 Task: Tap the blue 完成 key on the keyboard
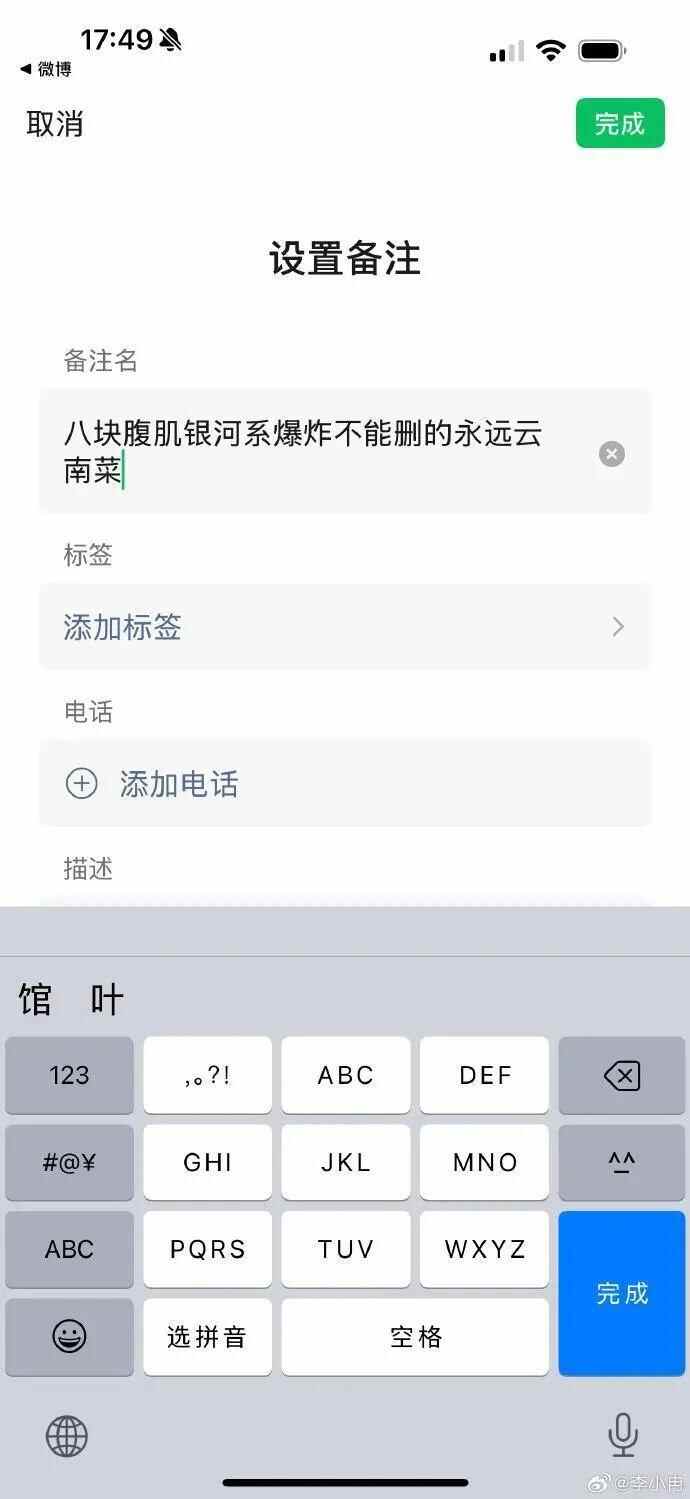tap(621, 1293)
